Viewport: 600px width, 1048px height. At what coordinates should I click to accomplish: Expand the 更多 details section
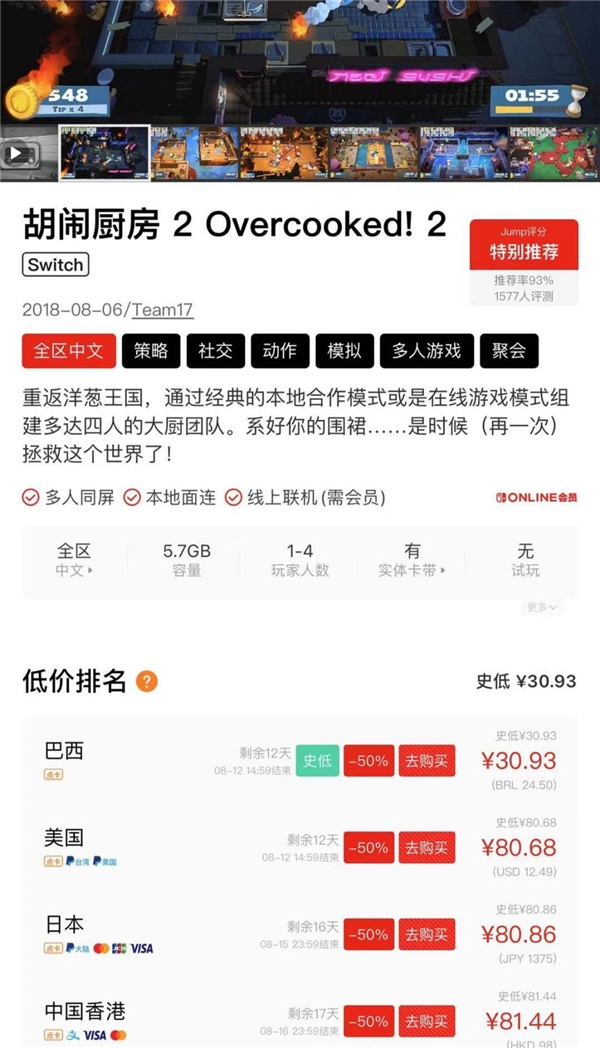[x=542, y=607]
